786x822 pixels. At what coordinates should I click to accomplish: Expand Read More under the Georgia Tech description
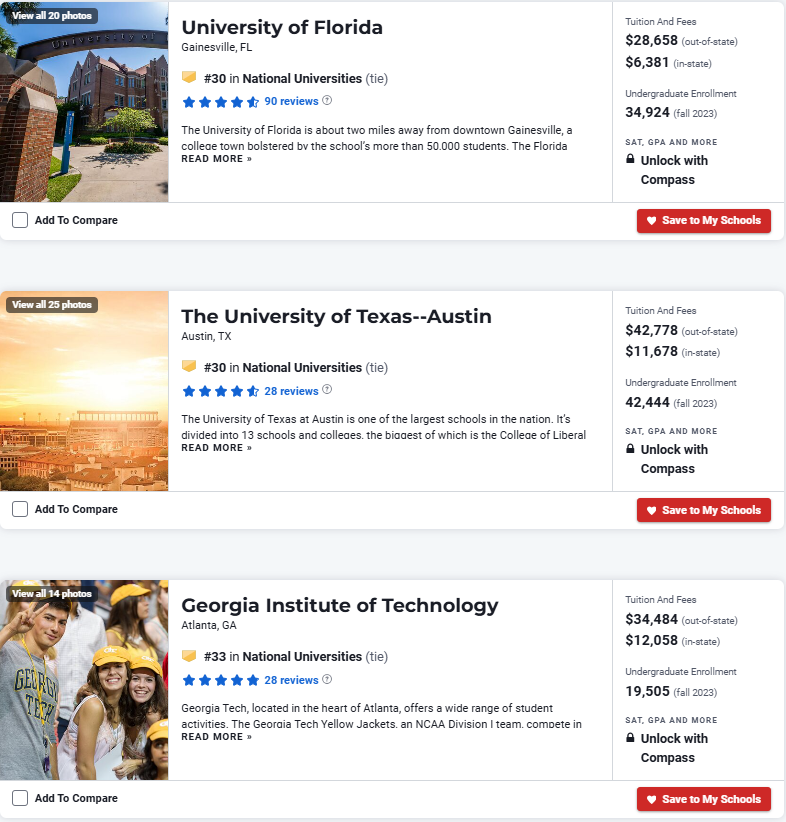coord(216,737)
